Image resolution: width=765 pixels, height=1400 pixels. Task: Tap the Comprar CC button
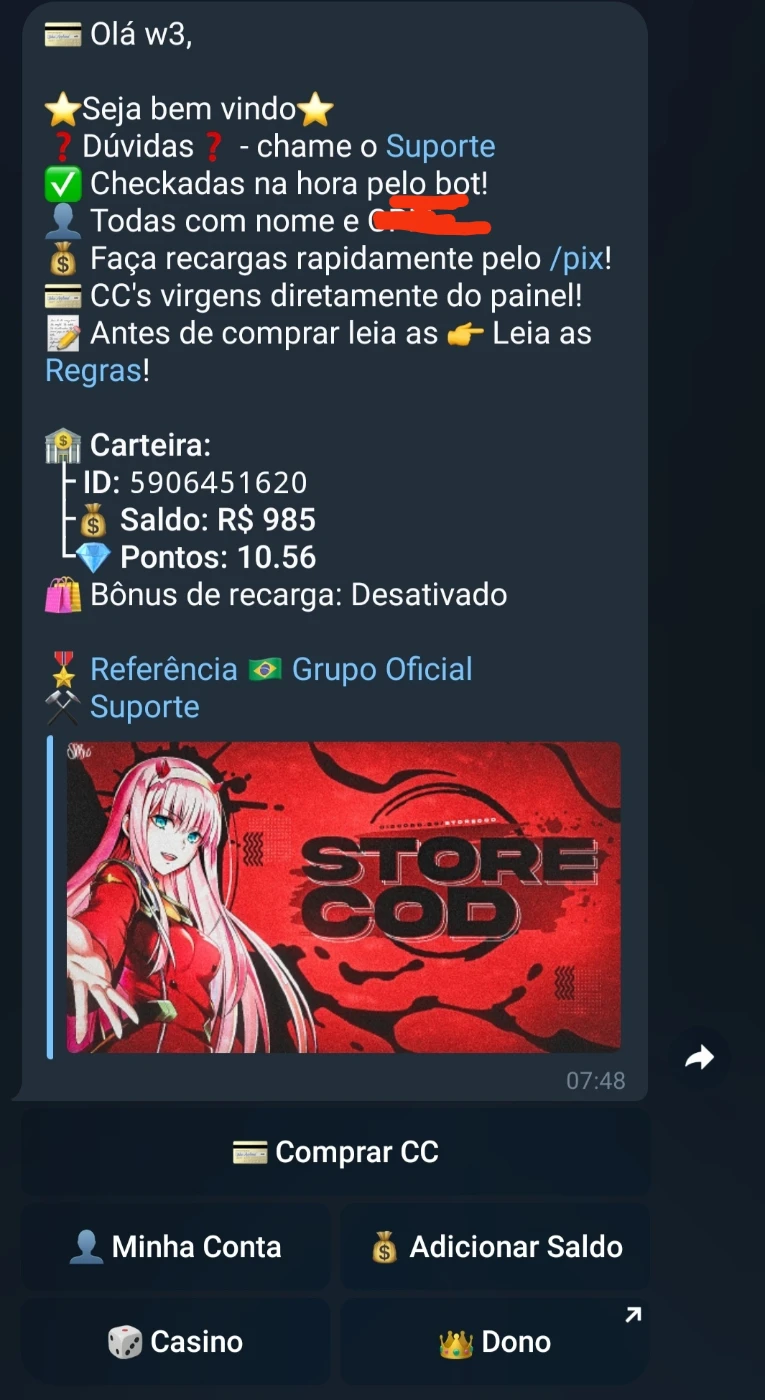point(335,1152)
